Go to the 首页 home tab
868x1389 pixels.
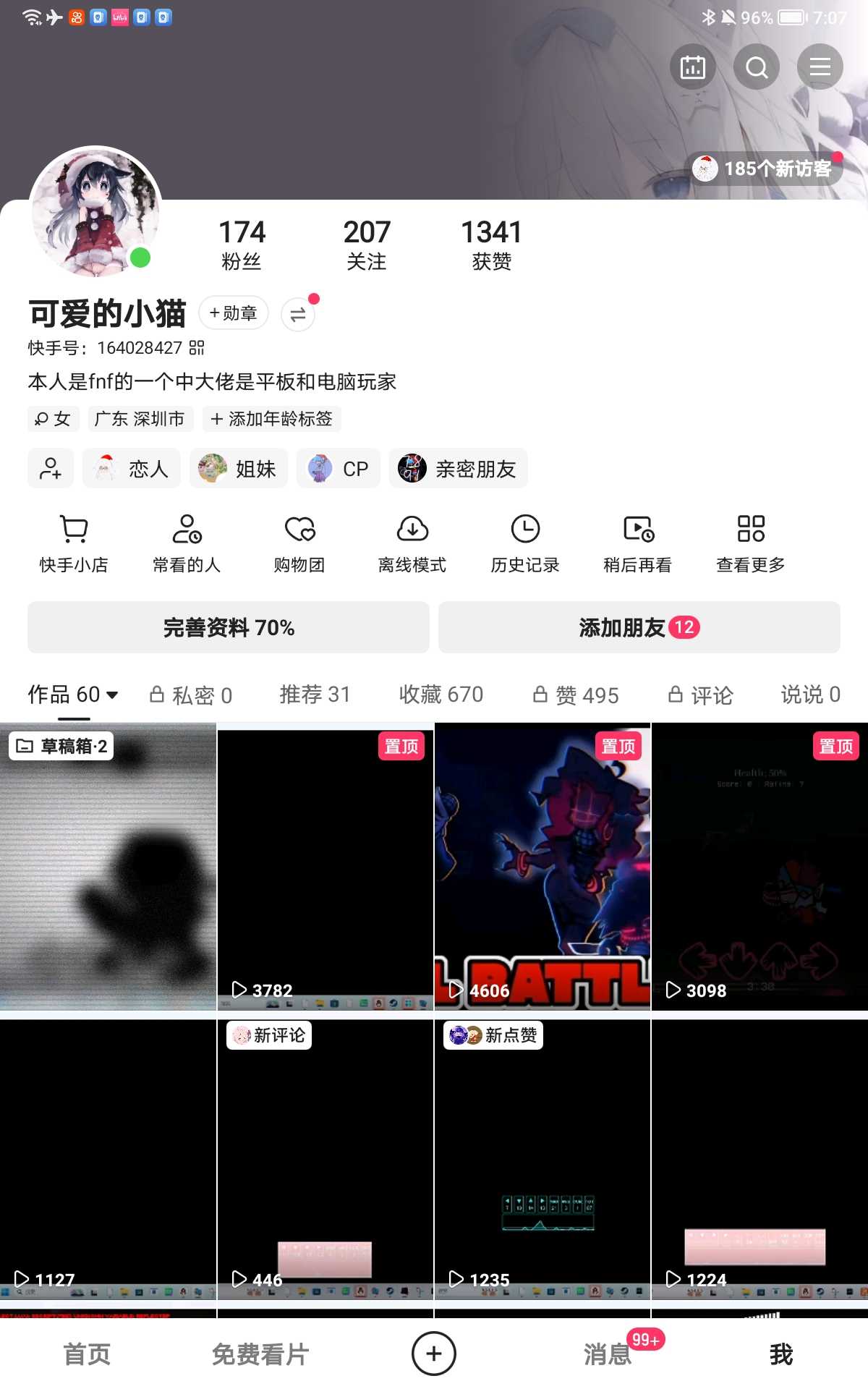pos(87,1354)
